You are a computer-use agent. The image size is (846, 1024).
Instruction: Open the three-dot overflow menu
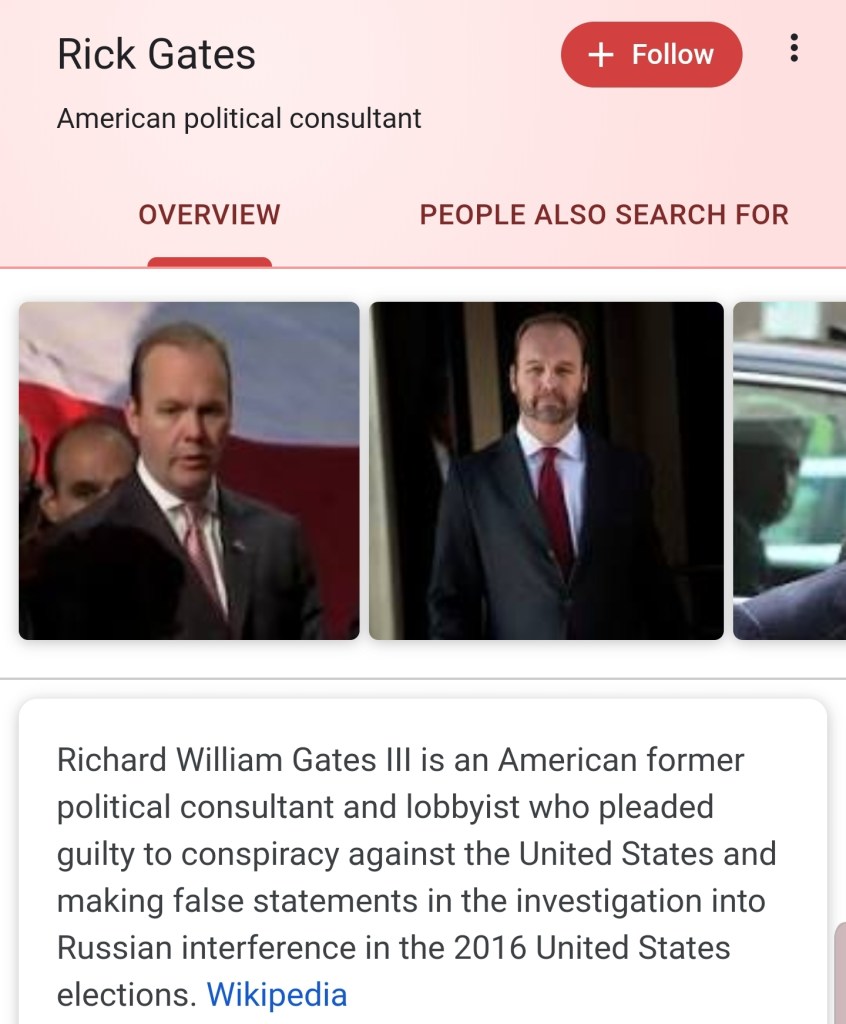coord(794,48)
